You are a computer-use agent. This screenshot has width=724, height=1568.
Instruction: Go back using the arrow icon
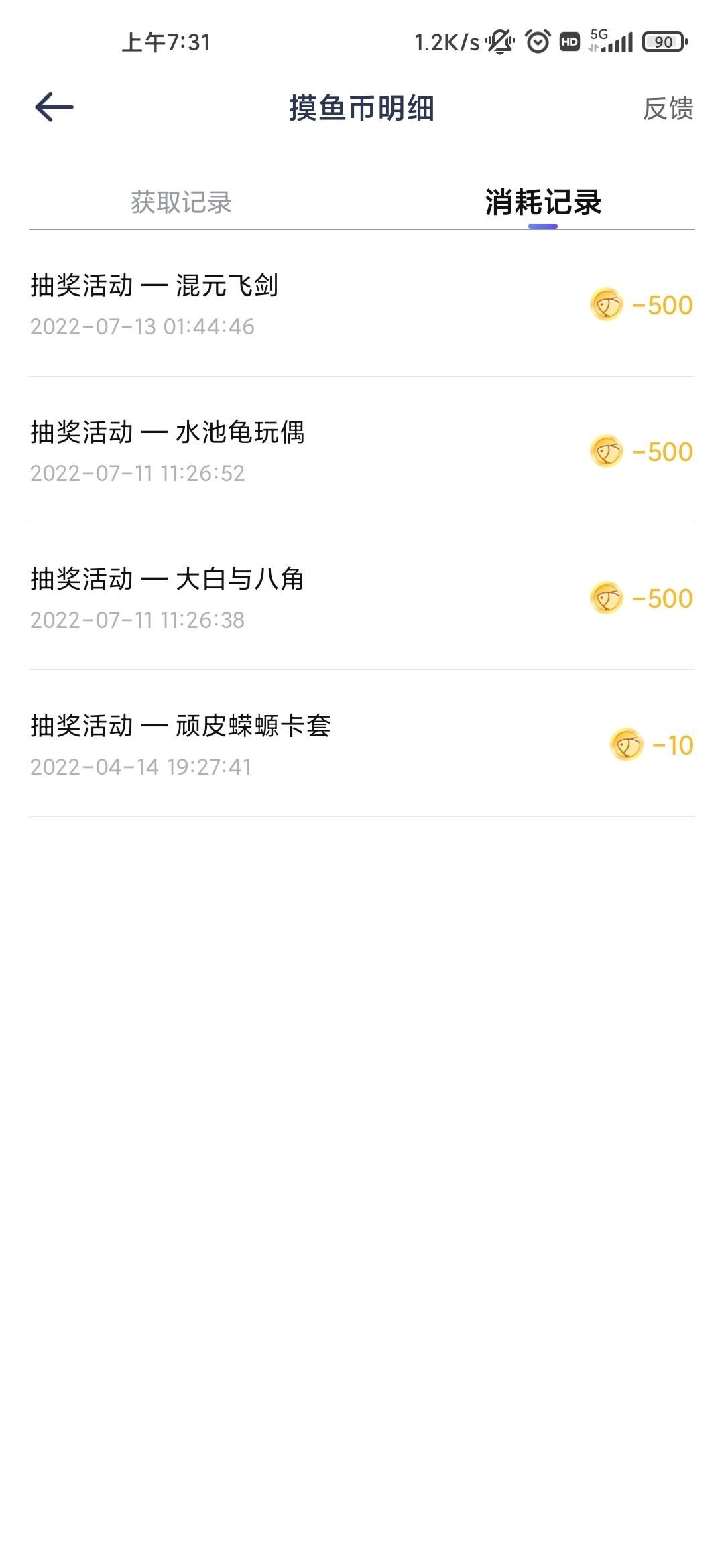pyautogui.click(x=54, y=107)
